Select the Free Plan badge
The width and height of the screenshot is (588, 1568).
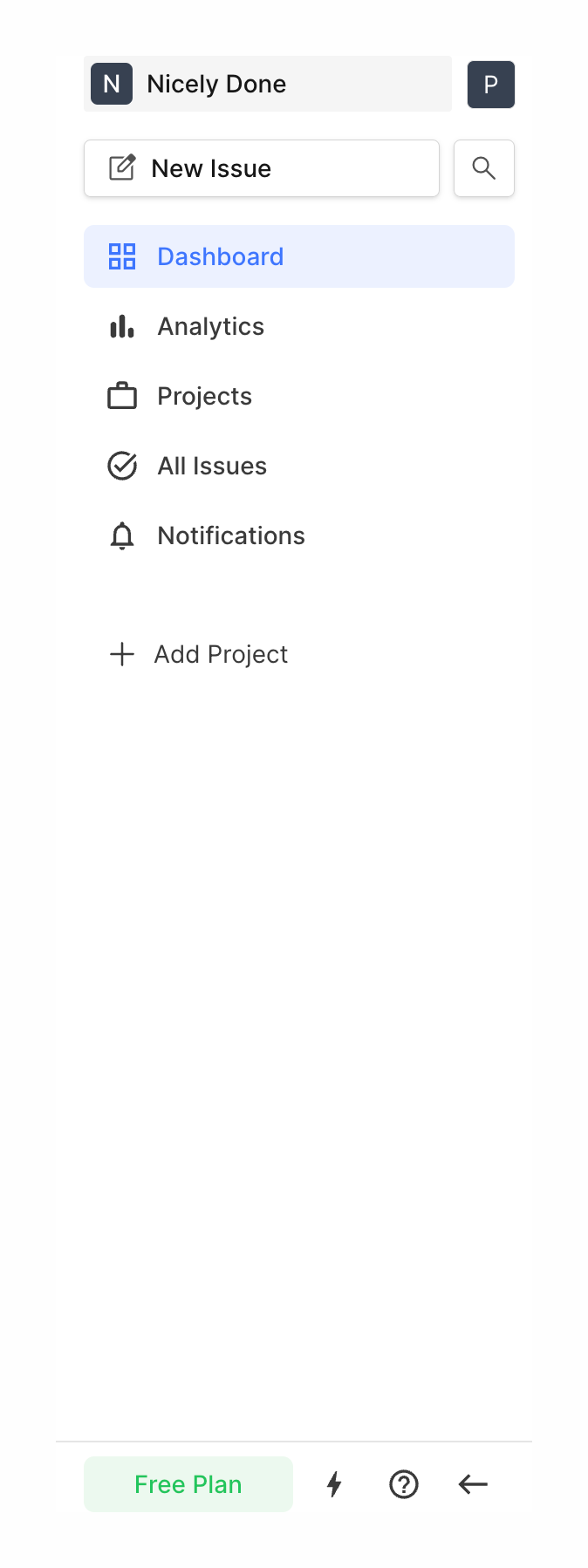pos(188,1484)
